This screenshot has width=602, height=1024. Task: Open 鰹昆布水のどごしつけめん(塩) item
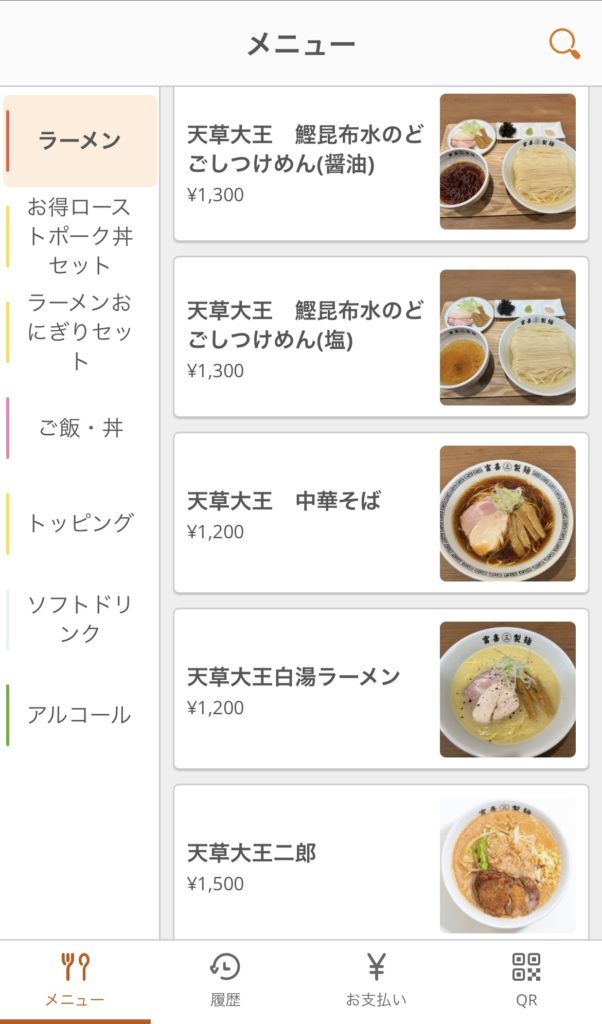pyautogui.click(x=381, y=337)
